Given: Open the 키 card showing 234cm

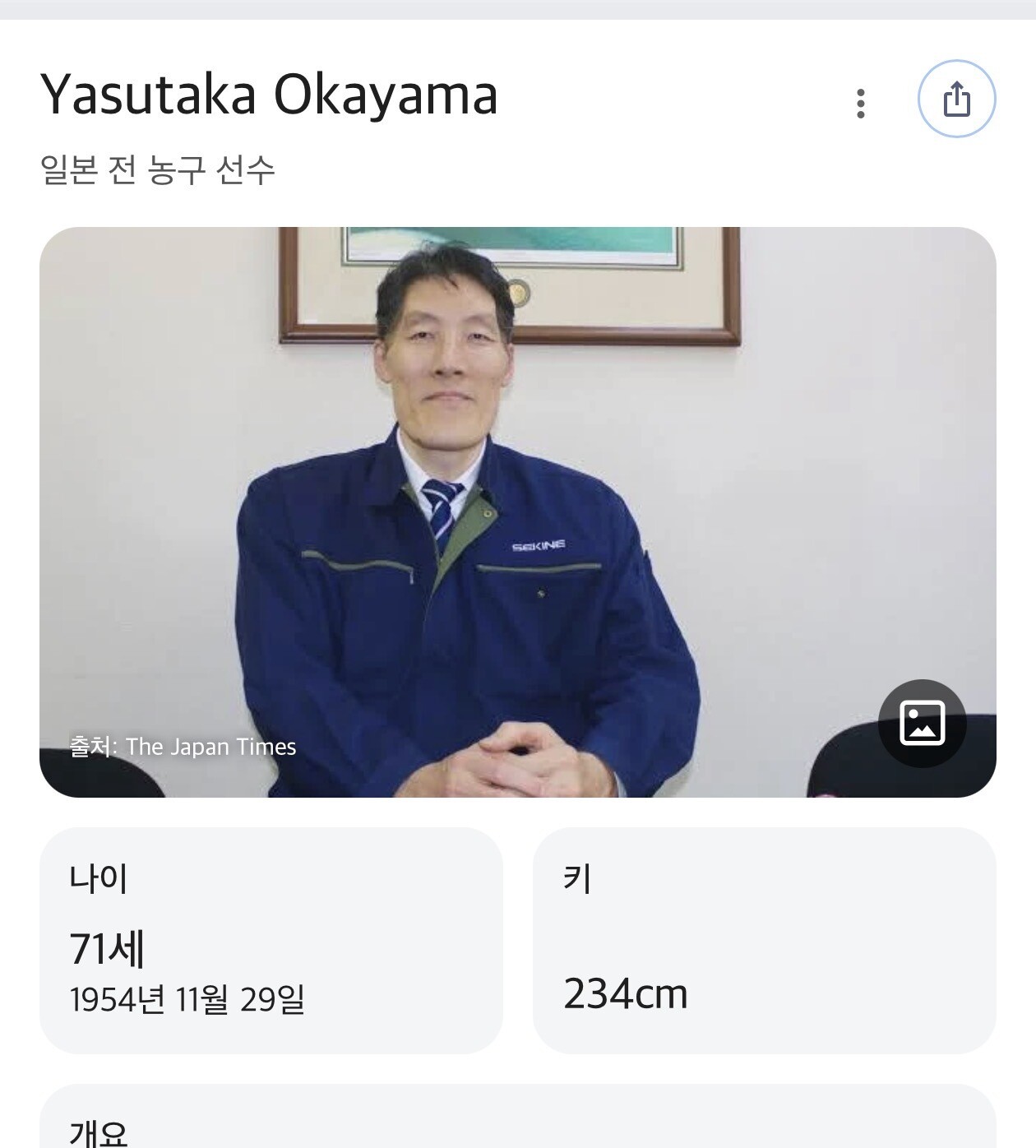Looking at the screenshot, I should click(764, 941).
